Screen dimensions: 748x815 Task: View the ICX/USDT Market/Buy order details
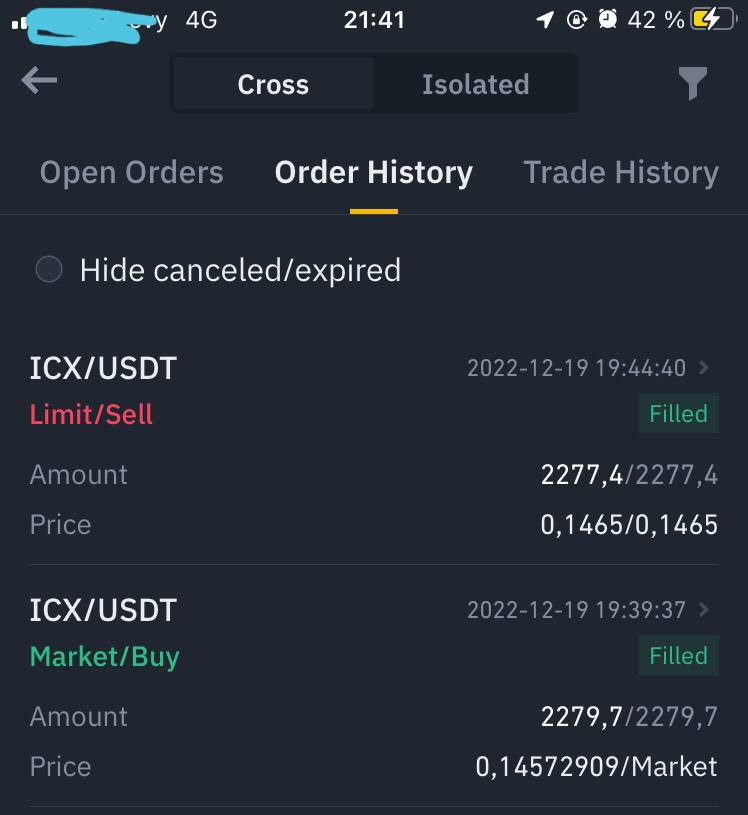coord(704,610)
